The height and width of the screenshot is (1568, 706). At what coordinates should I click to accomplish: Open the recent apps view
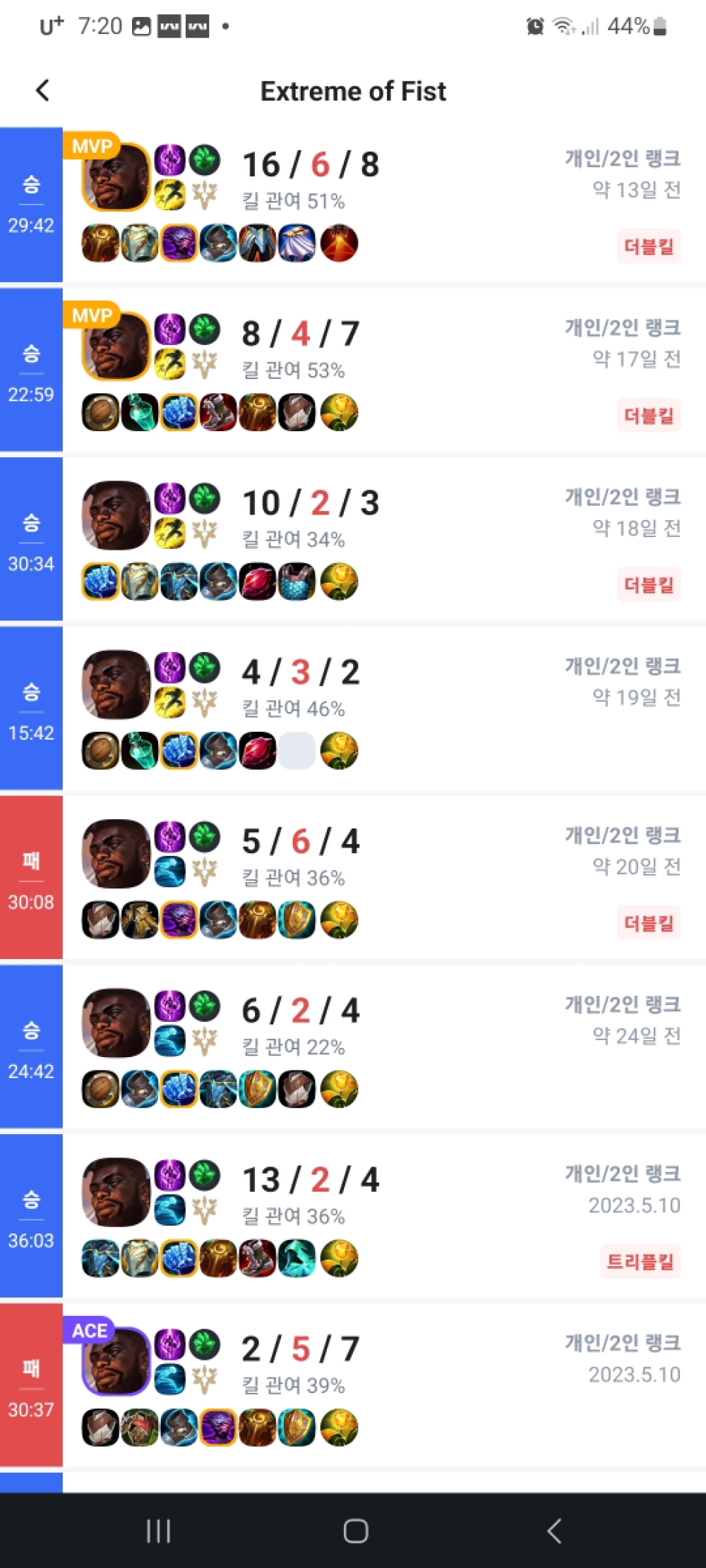(x=158, y=1531)
